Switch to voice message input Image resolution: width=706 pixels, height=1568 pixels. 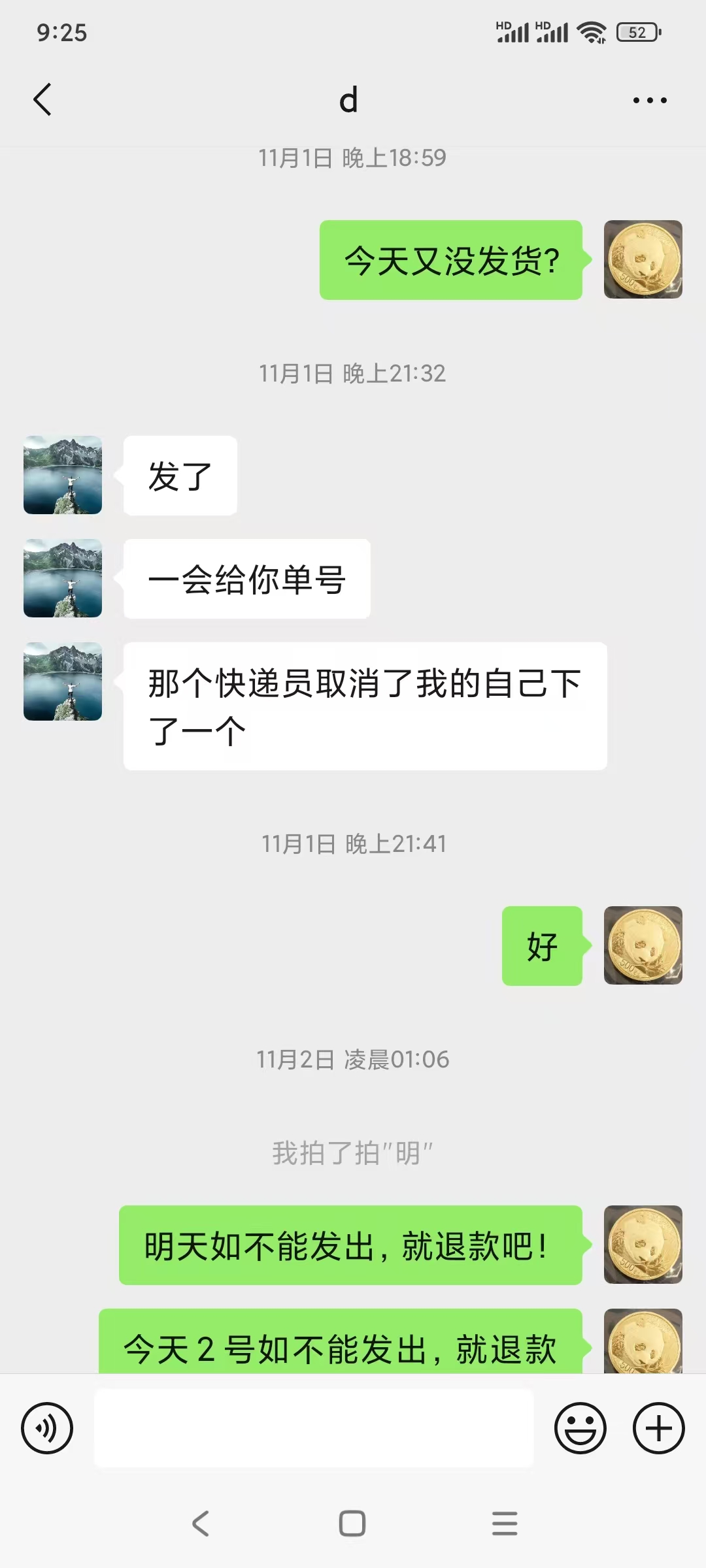(x=47, y=1428)
